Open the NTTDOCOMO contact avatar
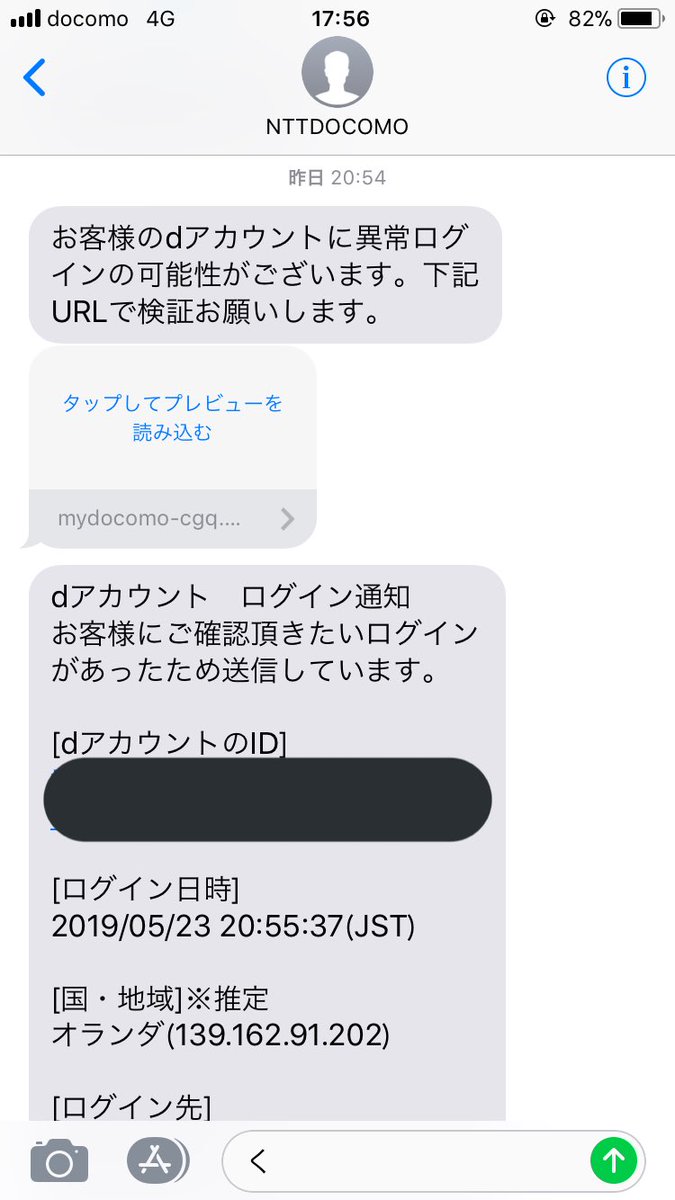Image resolution: width=675 pixels, height=1200 pixels. coord(337,72)
